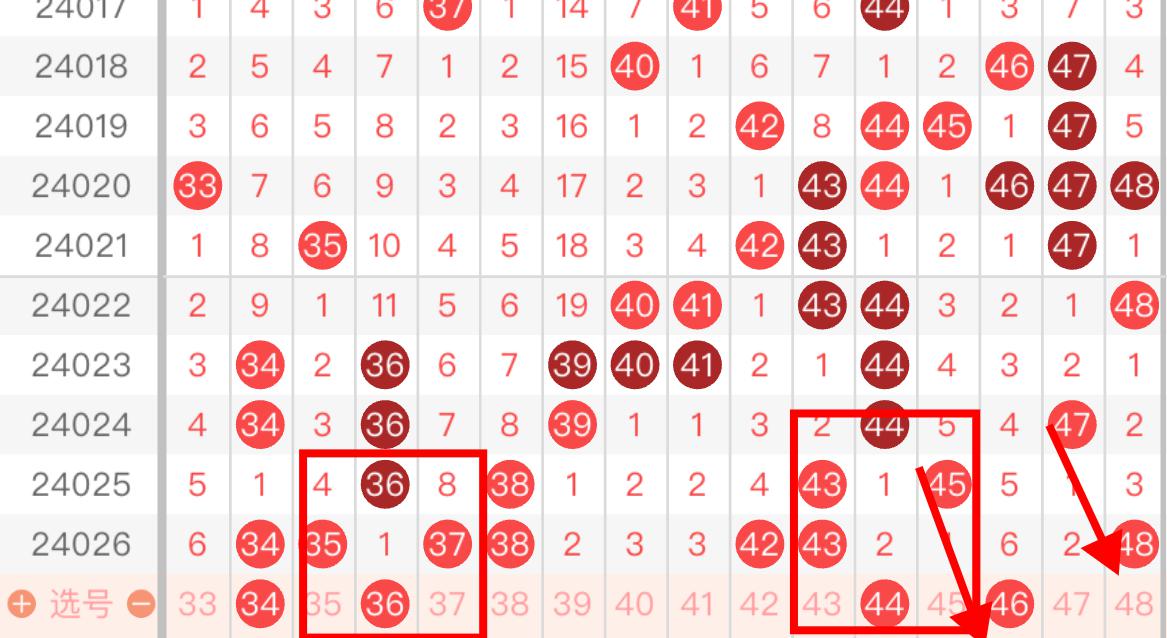This screenshot has height=638, width=1167.
Task: Pick number 40 in the selection row
Action: coord(634,604)
